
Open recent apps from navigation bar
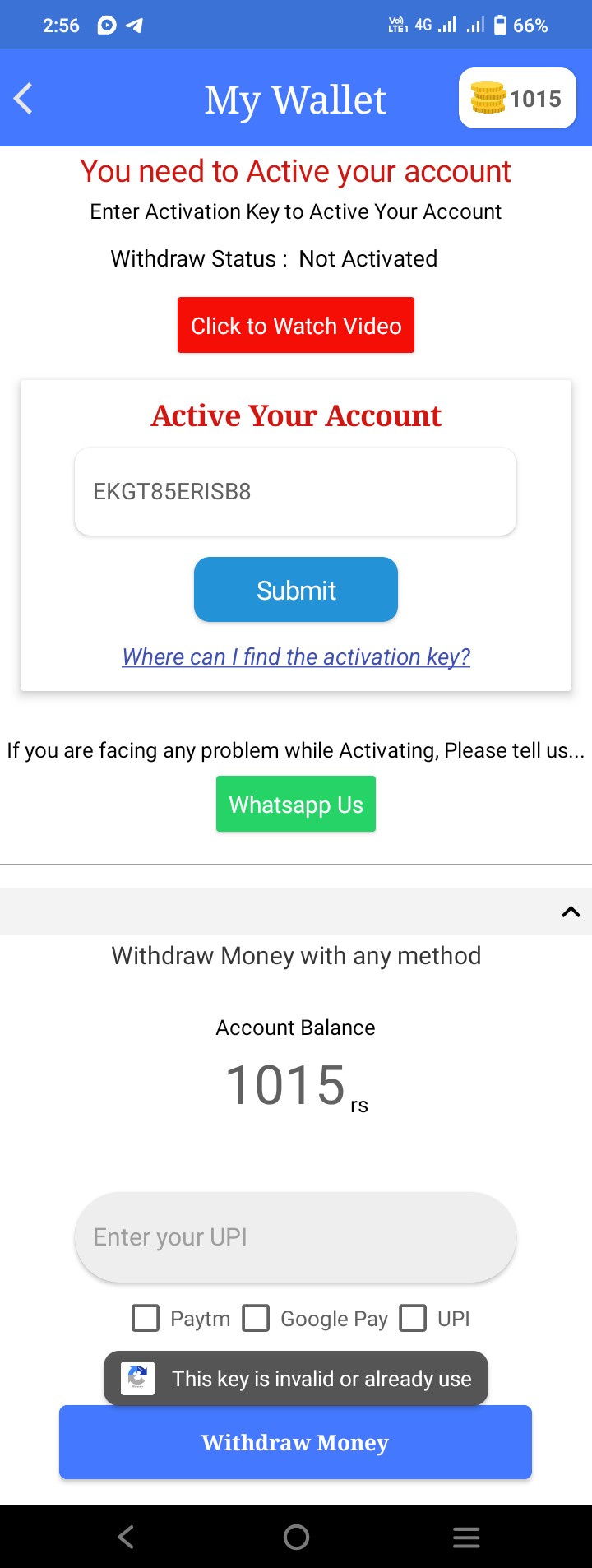[x=466, y=1537]
